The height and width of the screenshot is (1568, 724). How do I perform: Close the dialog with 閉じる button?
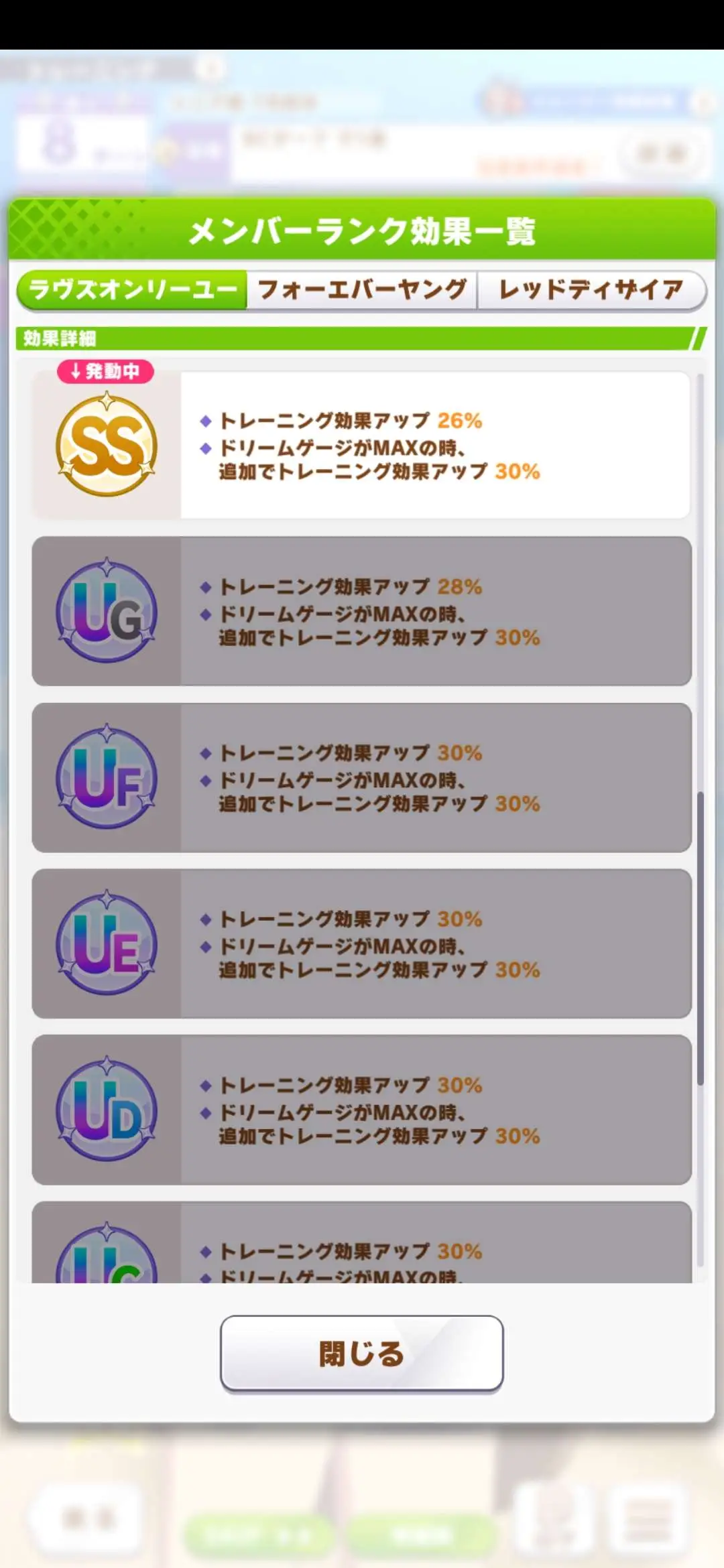361,1354
